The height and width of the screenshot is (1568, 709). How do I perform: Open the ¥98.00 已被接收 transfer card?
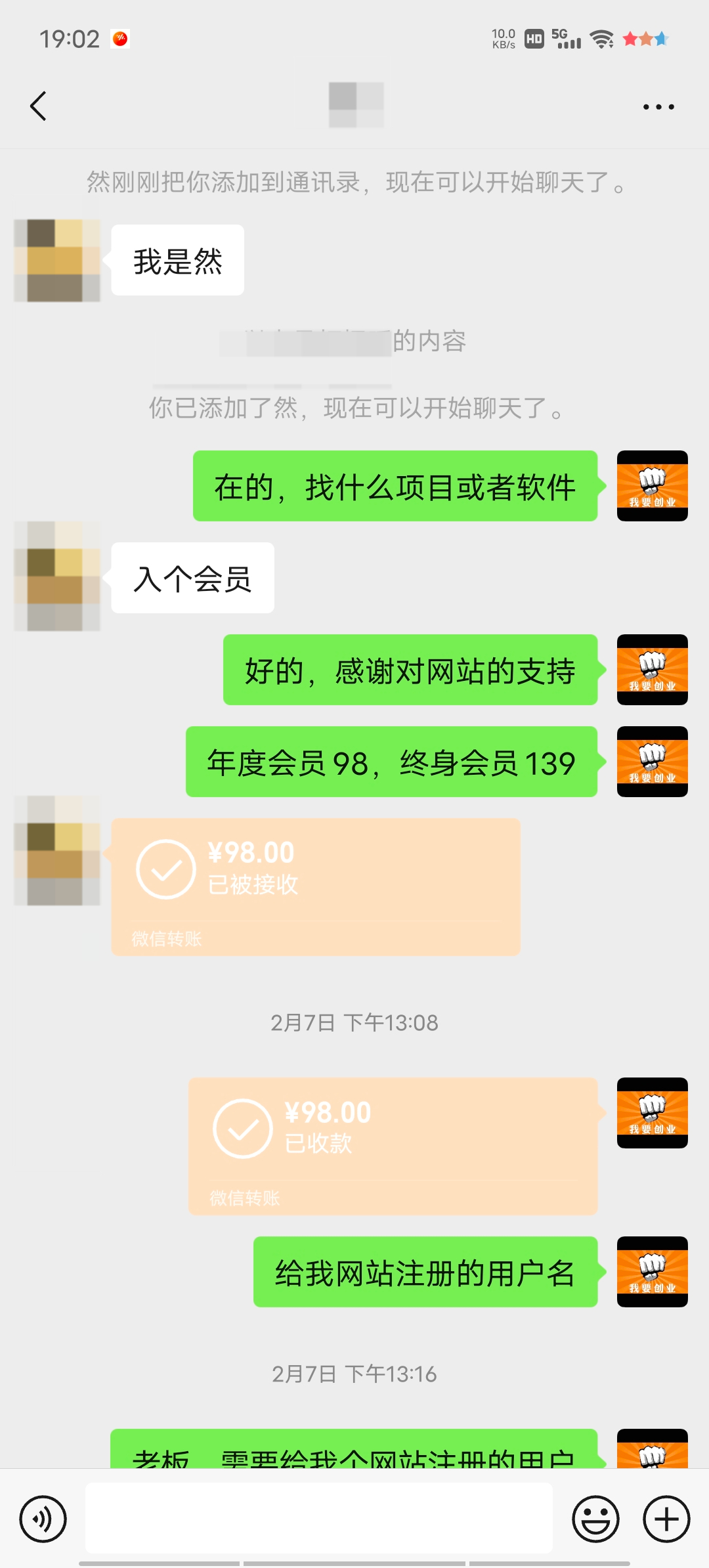[x=315, y=886]
